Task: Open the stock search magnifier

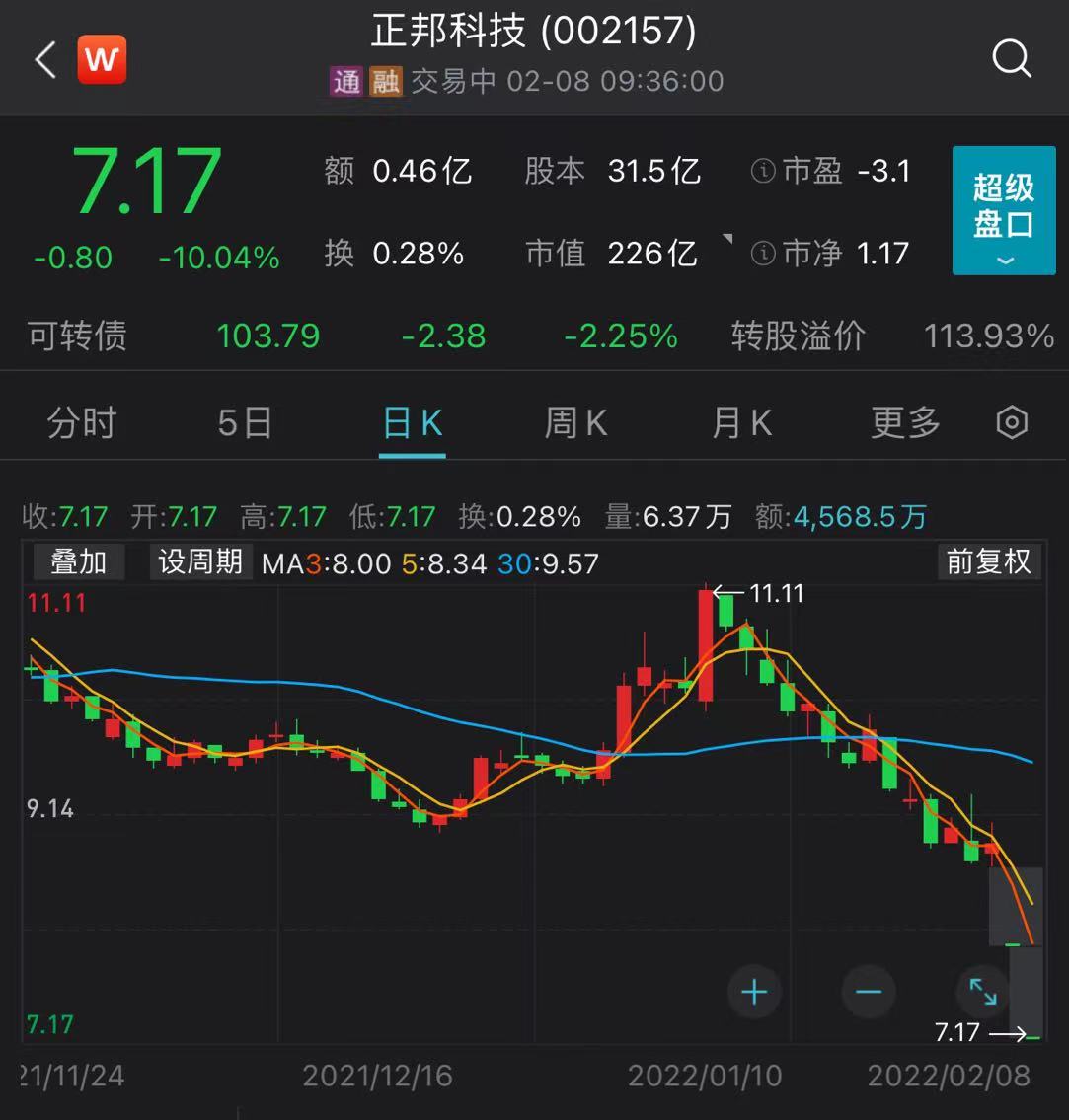Action: tap(1012, 59)
